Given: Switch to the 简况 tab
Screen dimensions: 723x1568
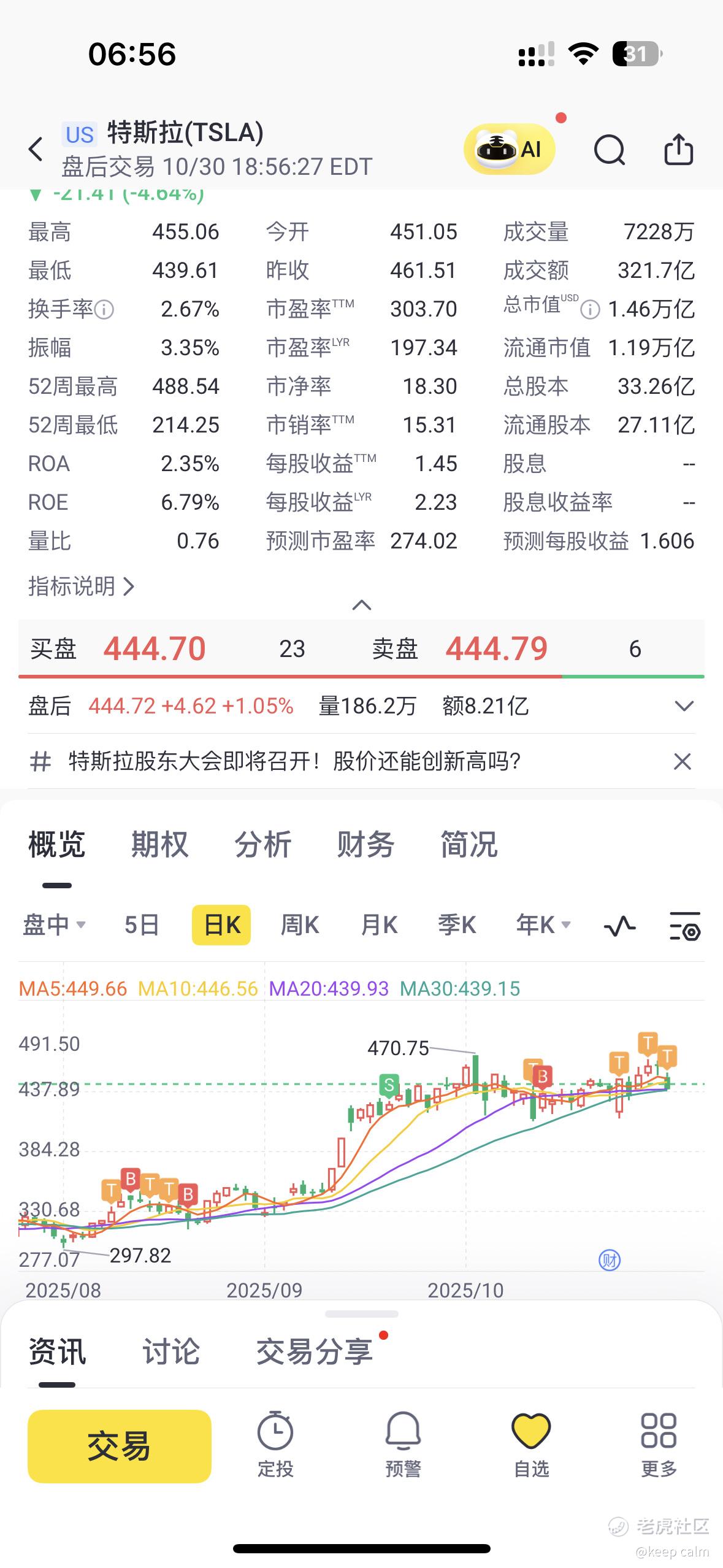Looking at the screenshot, I should 469,845.
